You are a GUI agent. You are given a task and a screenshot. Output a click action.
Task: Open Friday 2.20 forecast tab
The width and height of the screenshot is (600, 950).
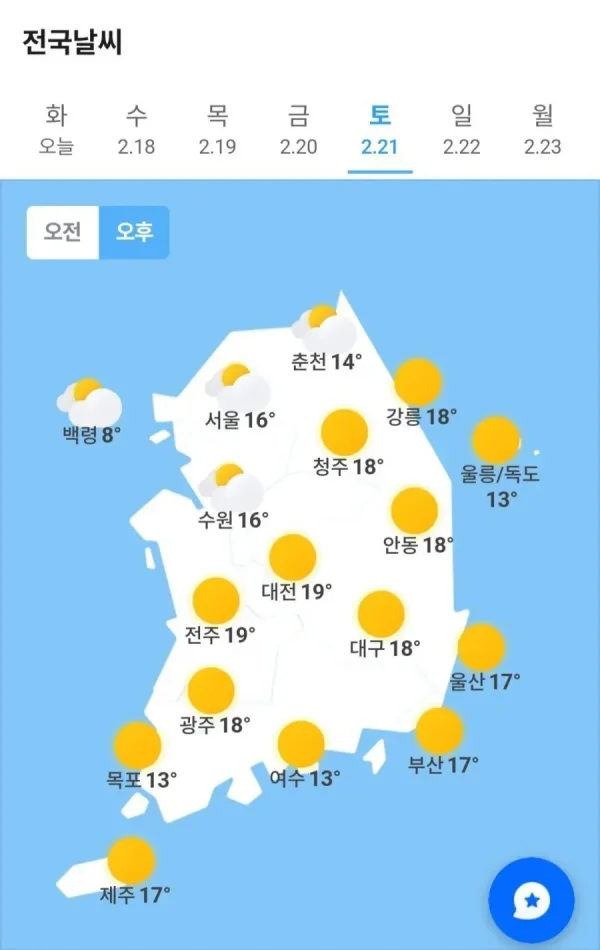tap(298, 130)
